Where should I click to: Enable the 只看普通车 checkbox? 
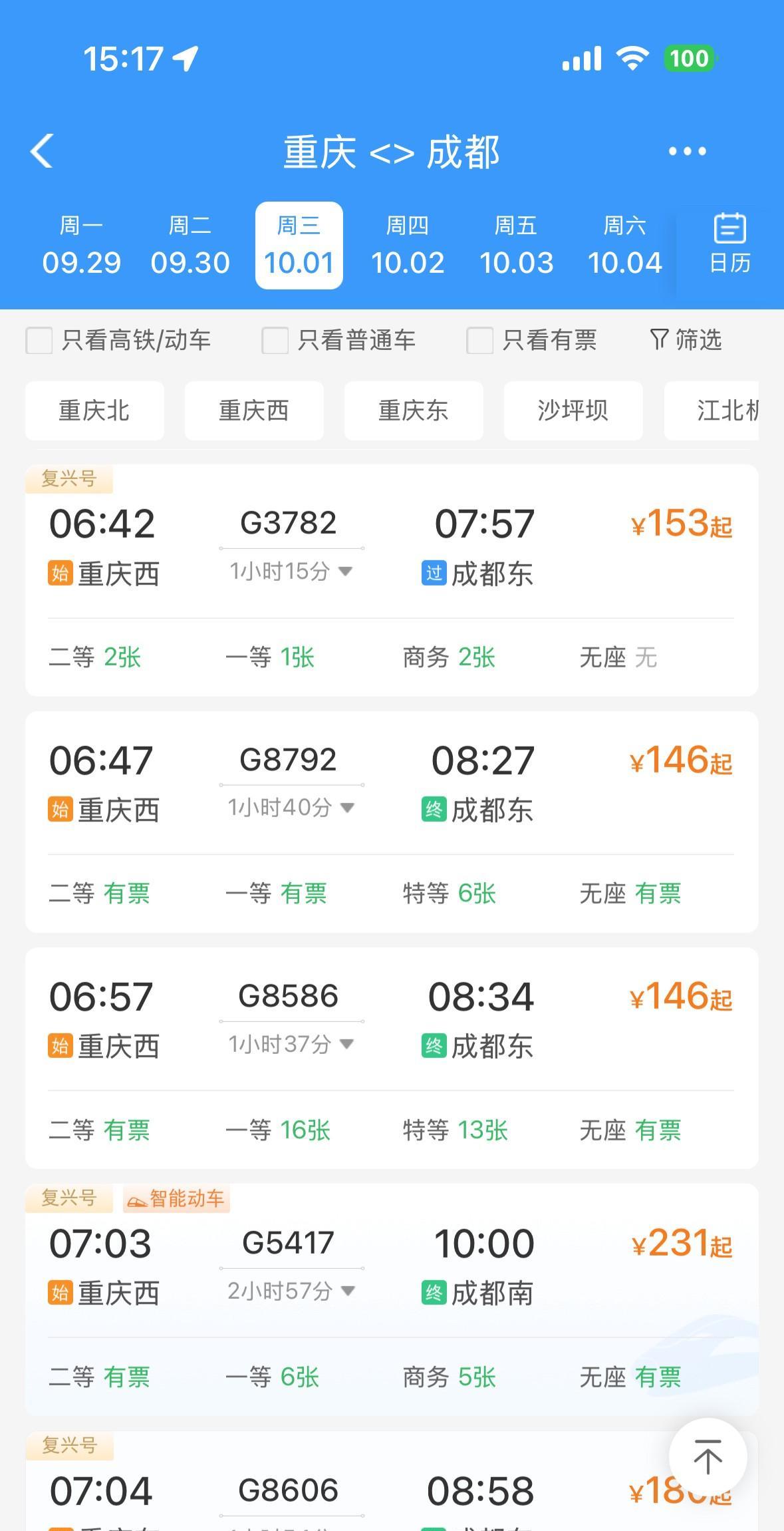pos(275,341)
